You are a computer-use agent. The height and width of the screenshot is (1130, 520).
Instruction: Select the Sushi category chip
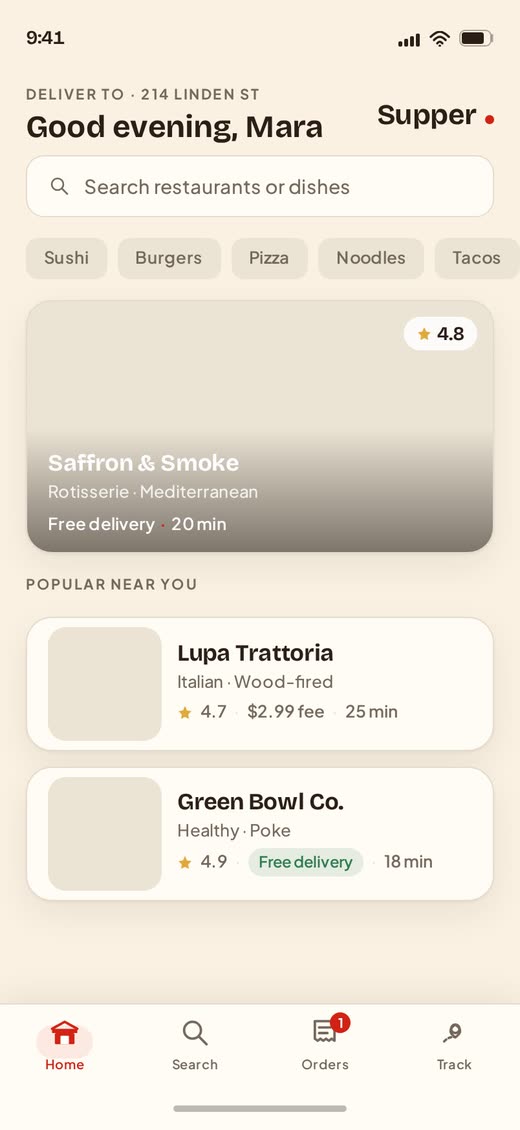pos(66,258)
